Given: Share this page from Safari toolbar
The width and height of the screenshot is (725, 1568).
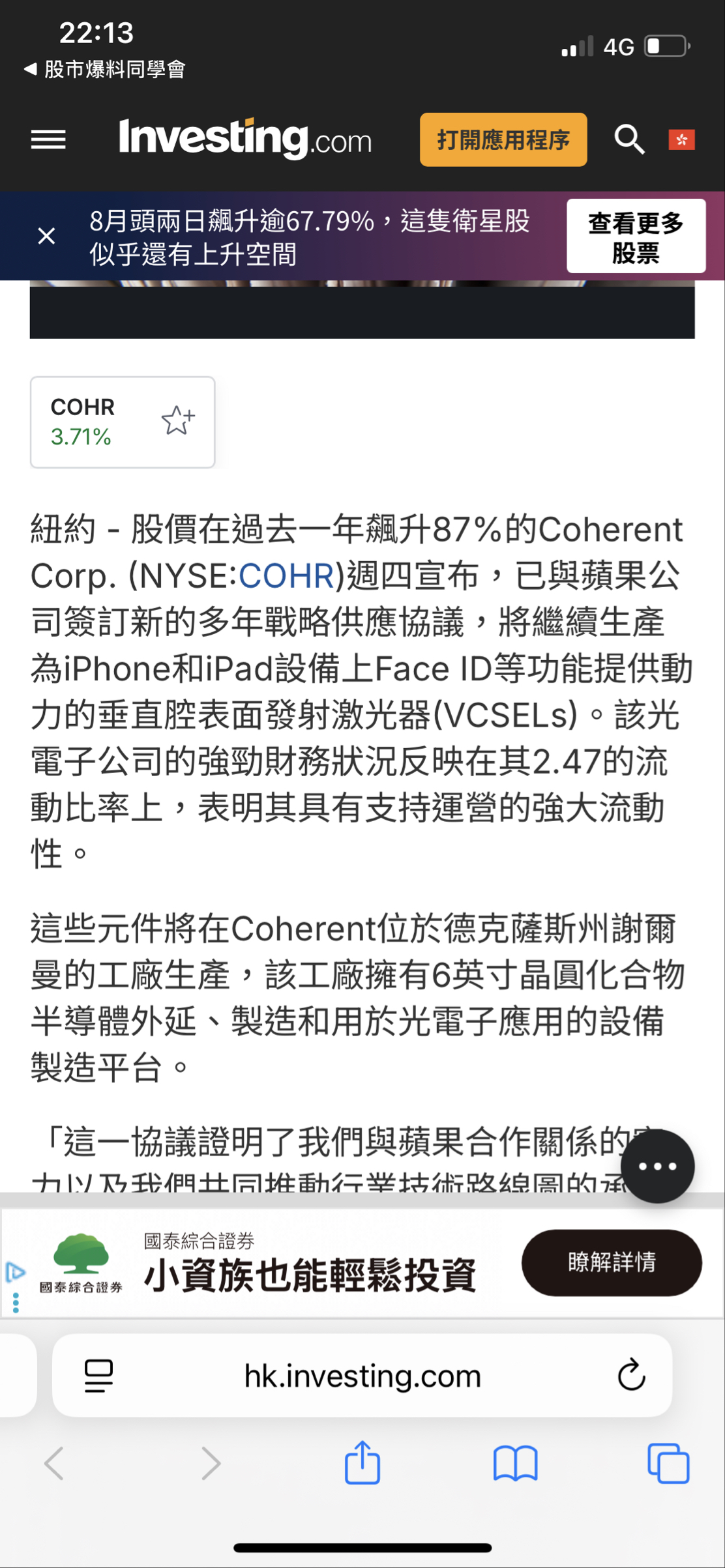Looking at the screenshot, I should click(362, 1462).
